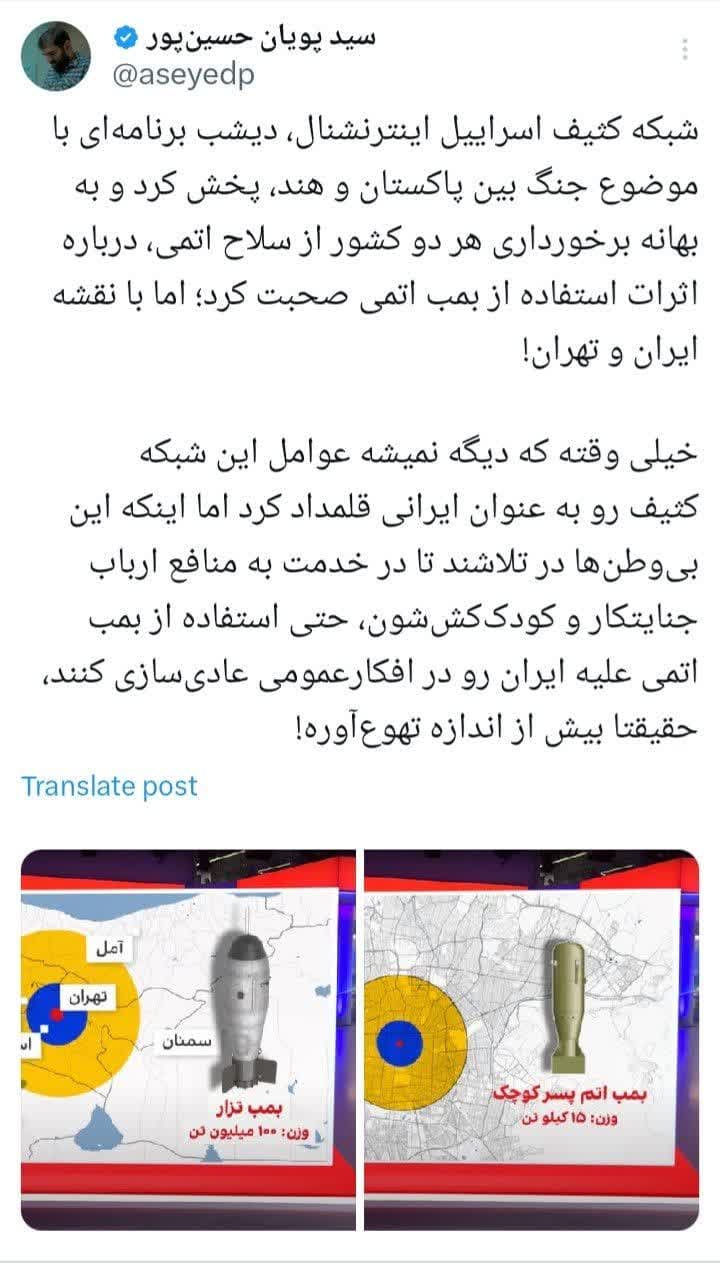Open the post's overflow menu
This screenshot has height=1270, width=720.
point(685,50)
